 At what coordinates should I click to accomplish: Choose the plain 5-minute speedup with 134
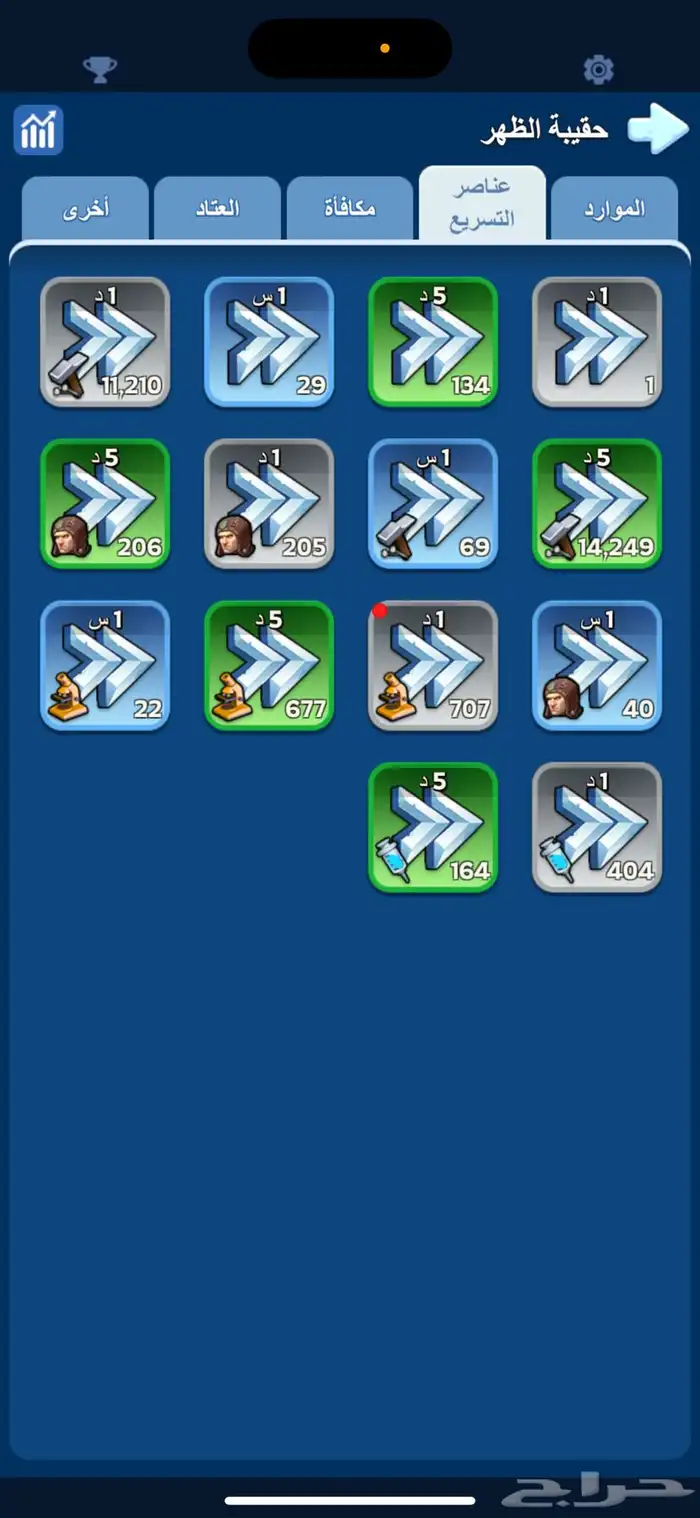(433, 342)
